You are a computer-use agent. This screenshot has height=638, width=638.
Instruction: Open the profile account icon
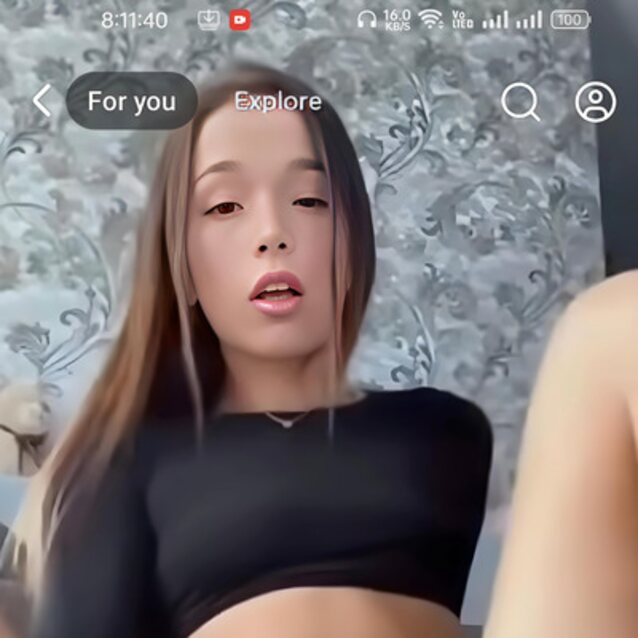point(595,101)
